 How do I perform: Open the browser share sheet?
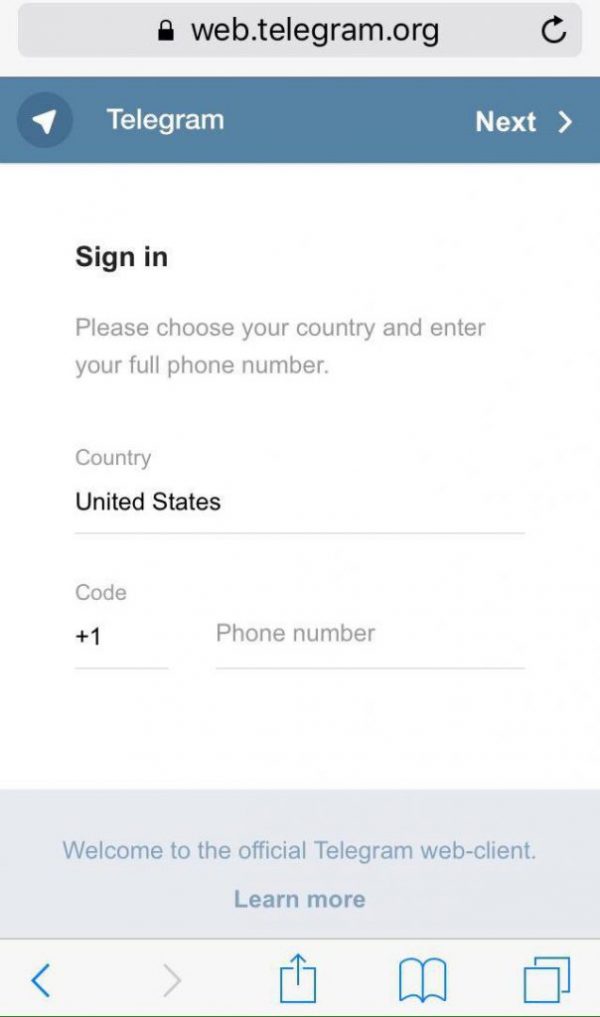(297, 979)
